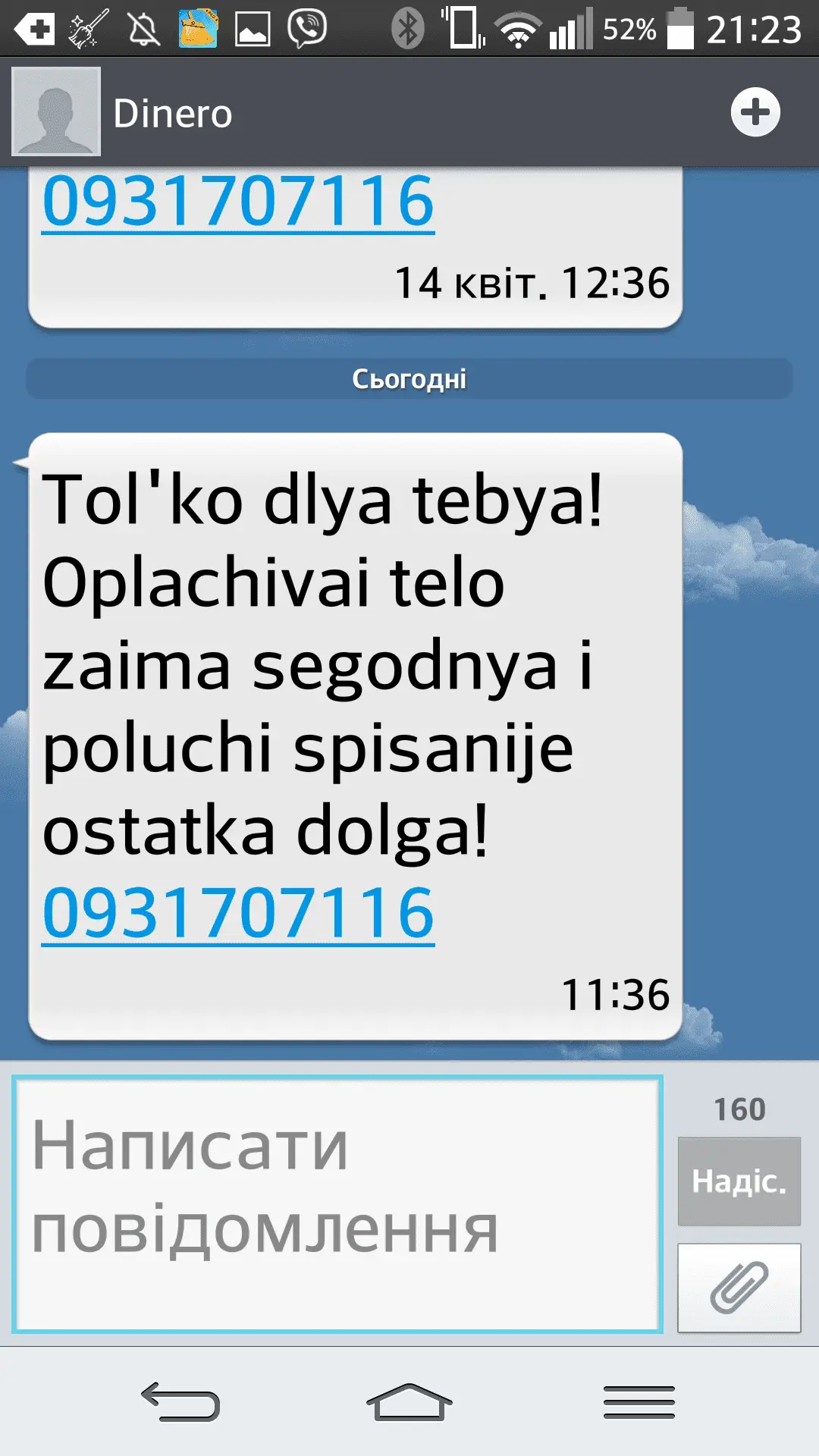The height and width of the screenshot is (1456, 819).
Task: Go back using the navigation bar
Action: pos(180,1401)
